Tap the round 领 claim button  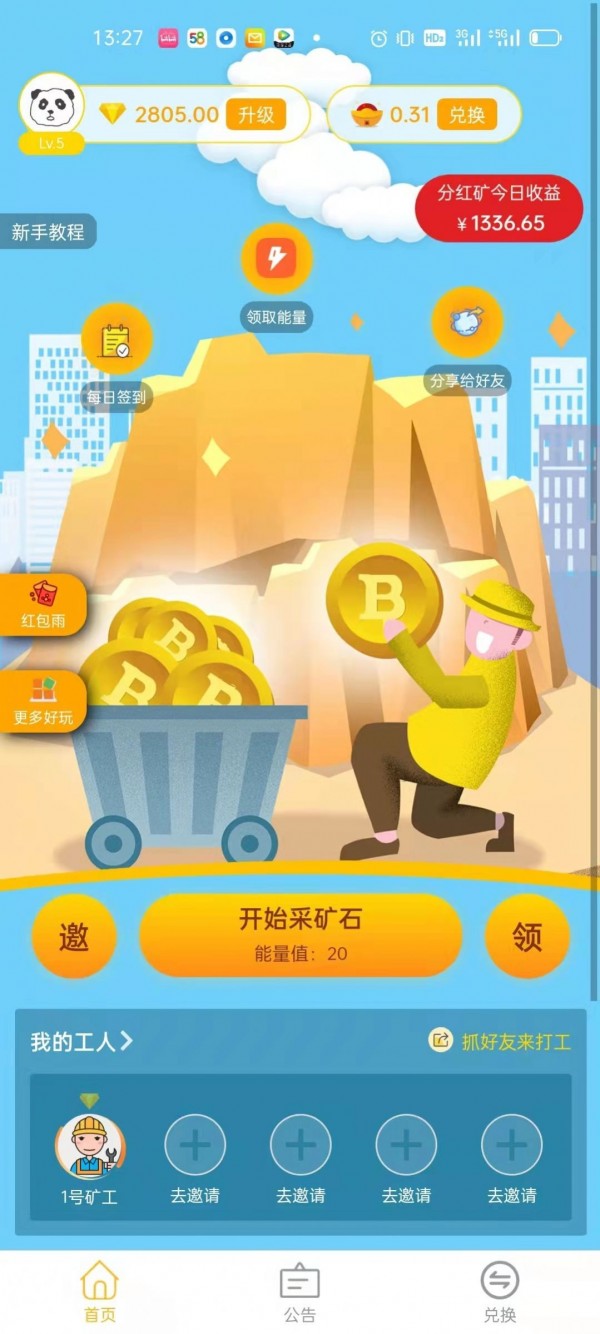coord(527,937)
